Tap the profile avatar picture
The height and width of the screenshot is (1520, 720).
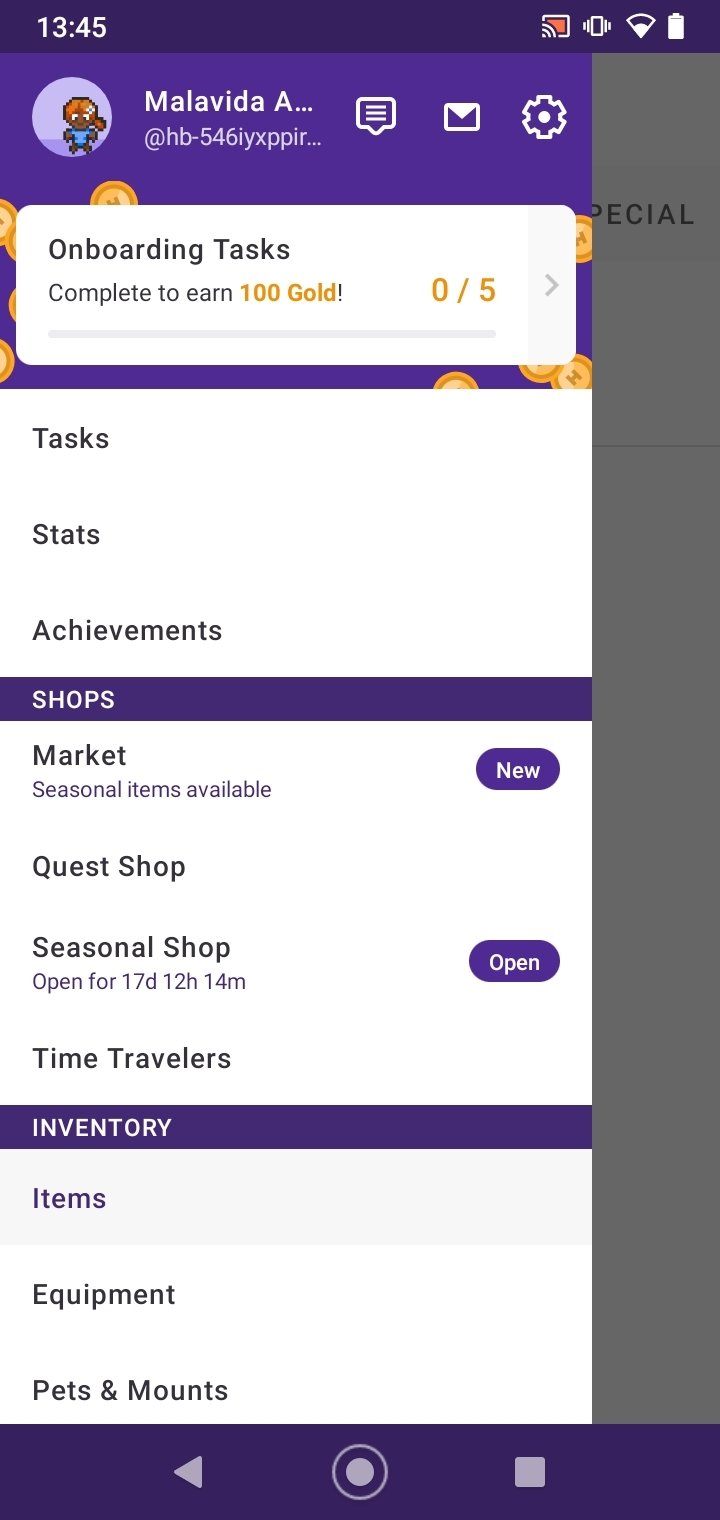pos(72,117)
